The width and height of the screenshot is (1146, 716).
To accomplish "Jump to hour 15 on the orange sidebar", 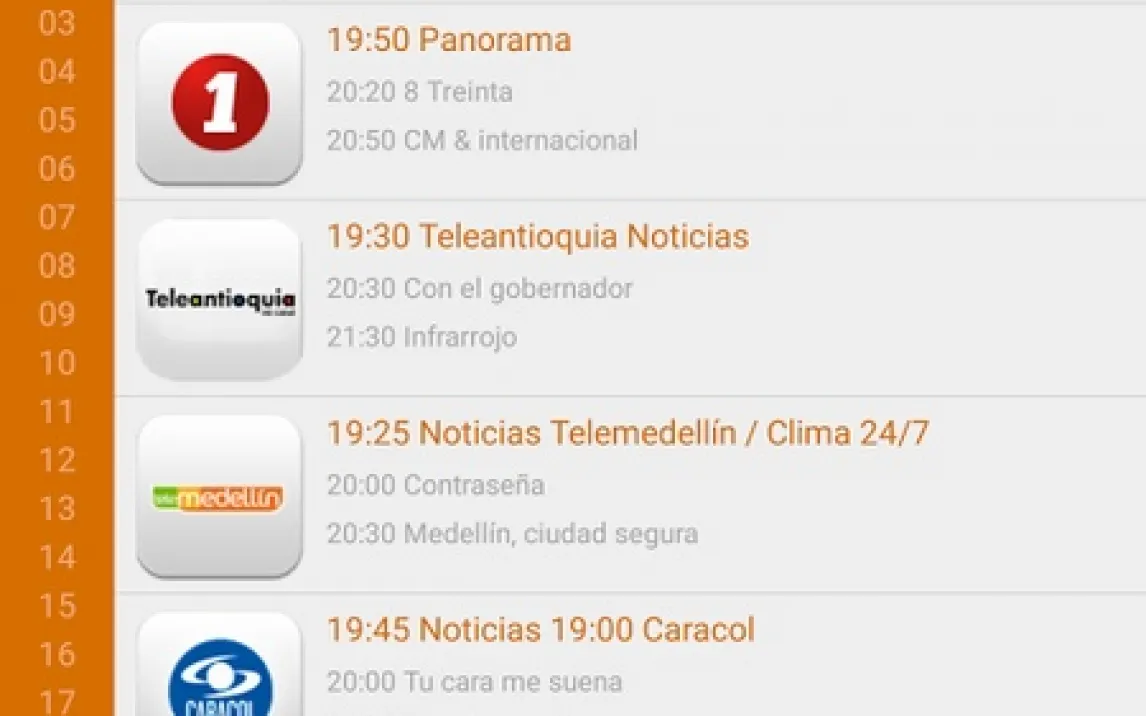I will [57, 606].
